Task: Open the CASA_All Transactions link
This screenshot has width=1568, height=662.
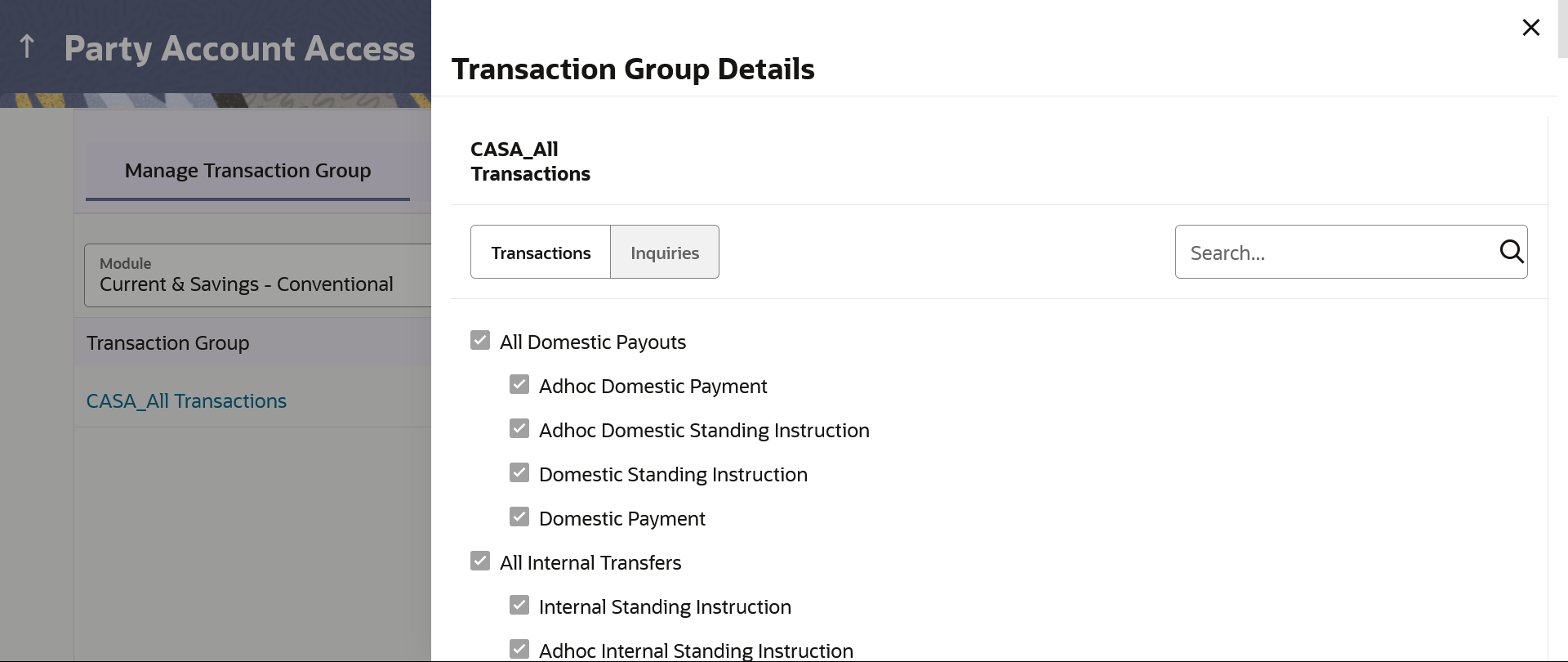Action: (186, 401)
